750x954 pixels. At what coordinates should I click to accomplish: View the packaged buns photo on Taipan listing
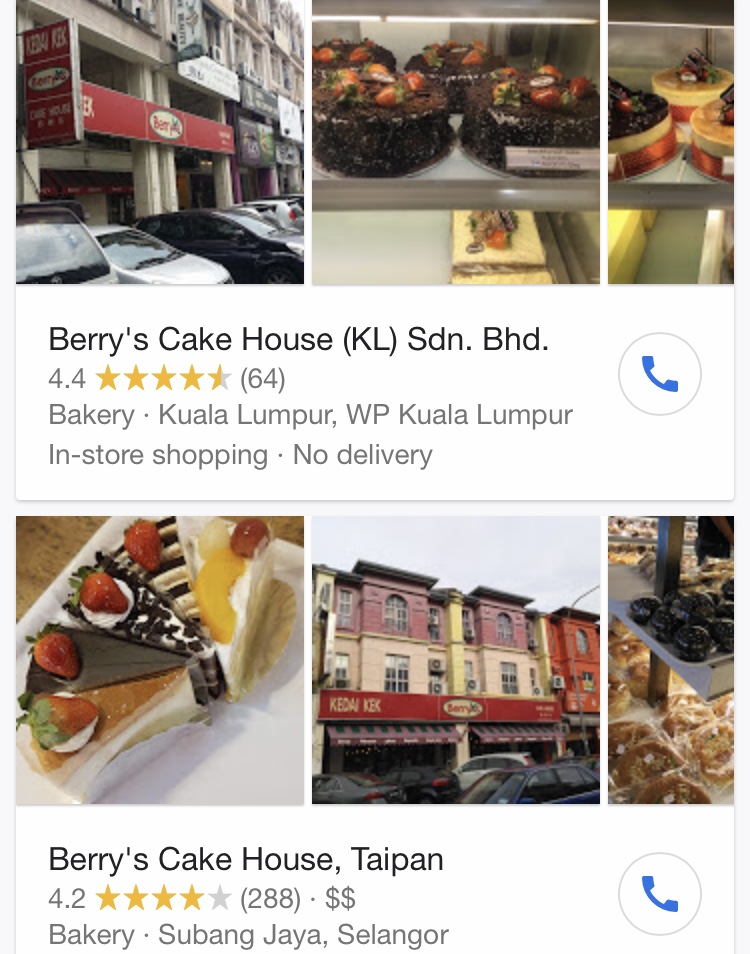(670, 659)
